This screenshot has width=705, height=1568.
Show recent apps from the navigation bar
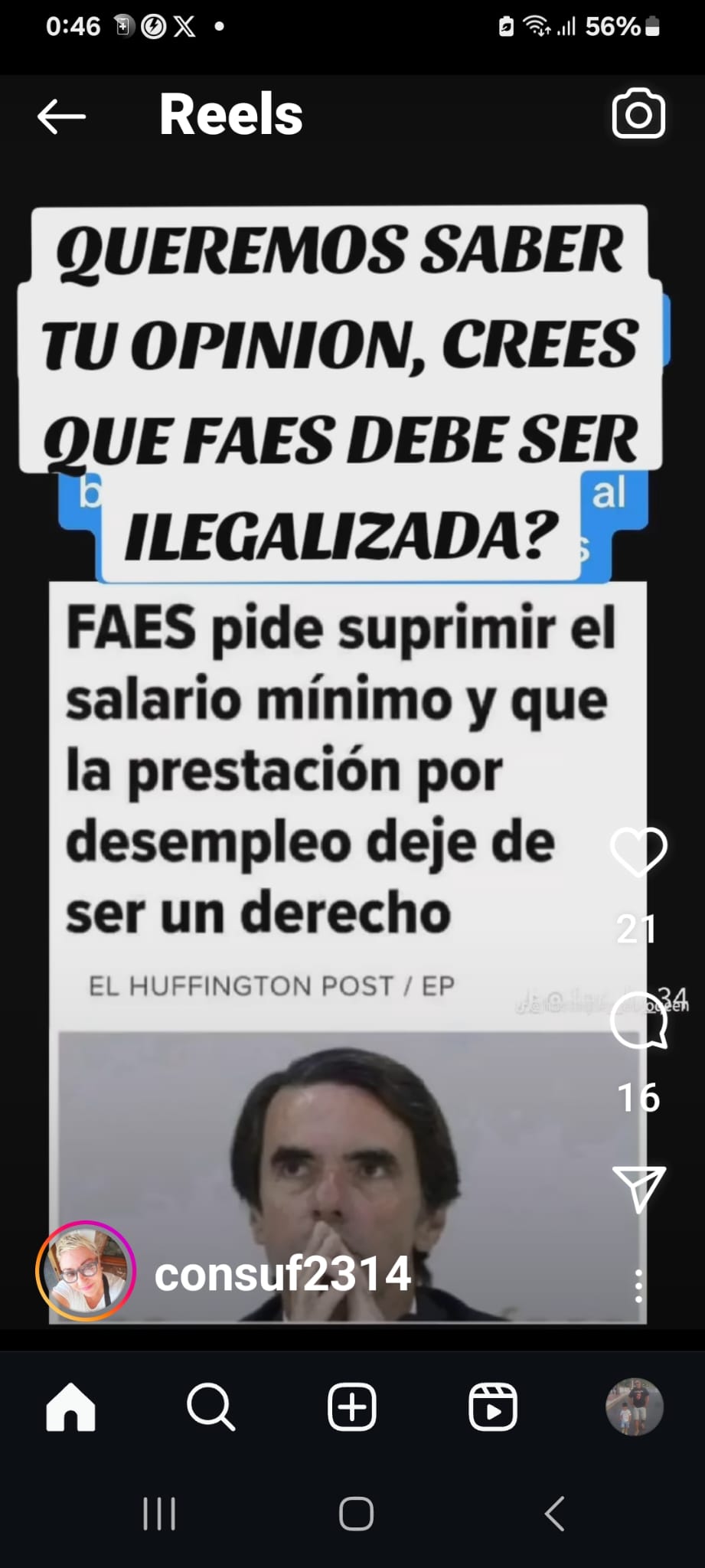click(x=159, y=1514)
